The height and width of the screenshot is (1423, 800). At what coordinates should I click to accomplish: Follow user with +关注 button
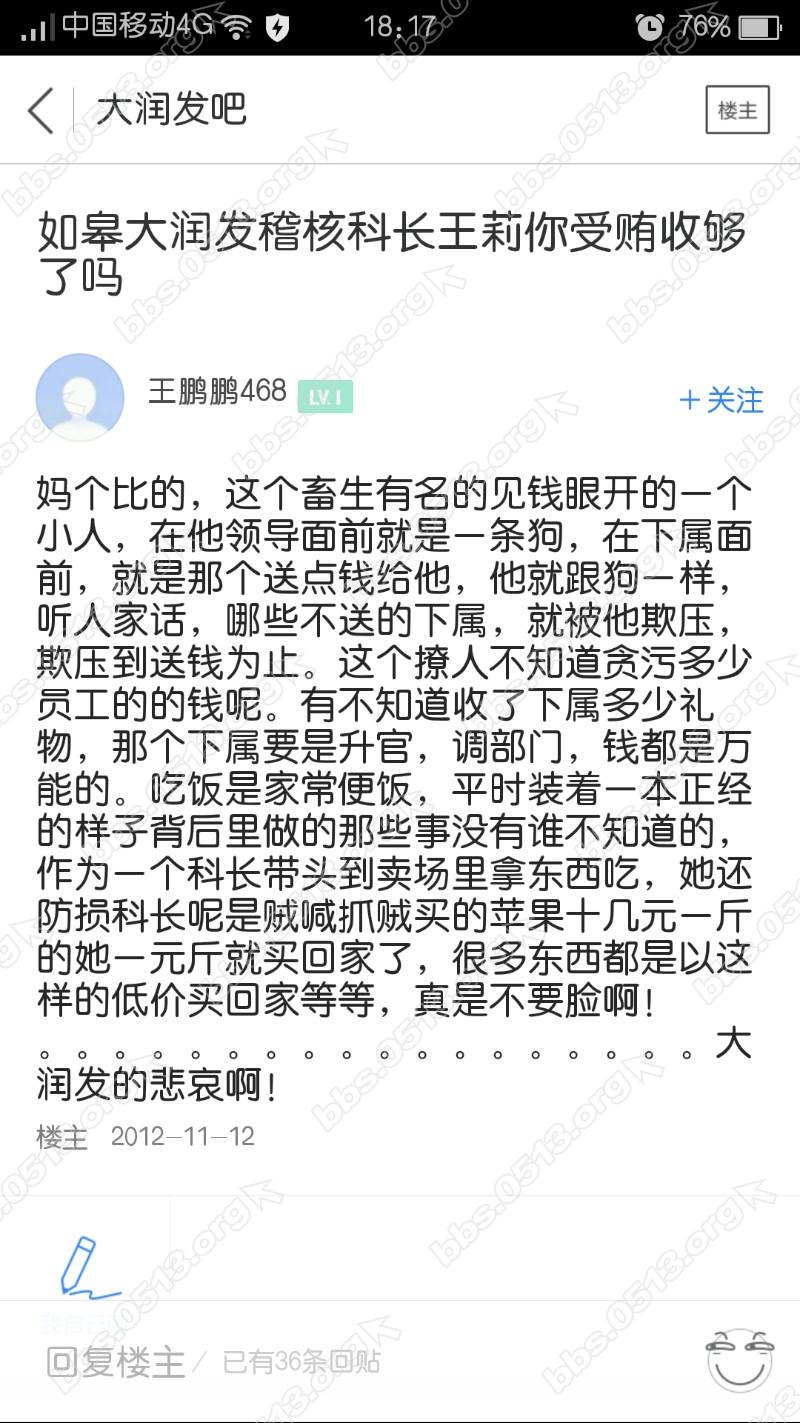pyautogui.click(x=721, y=400)
